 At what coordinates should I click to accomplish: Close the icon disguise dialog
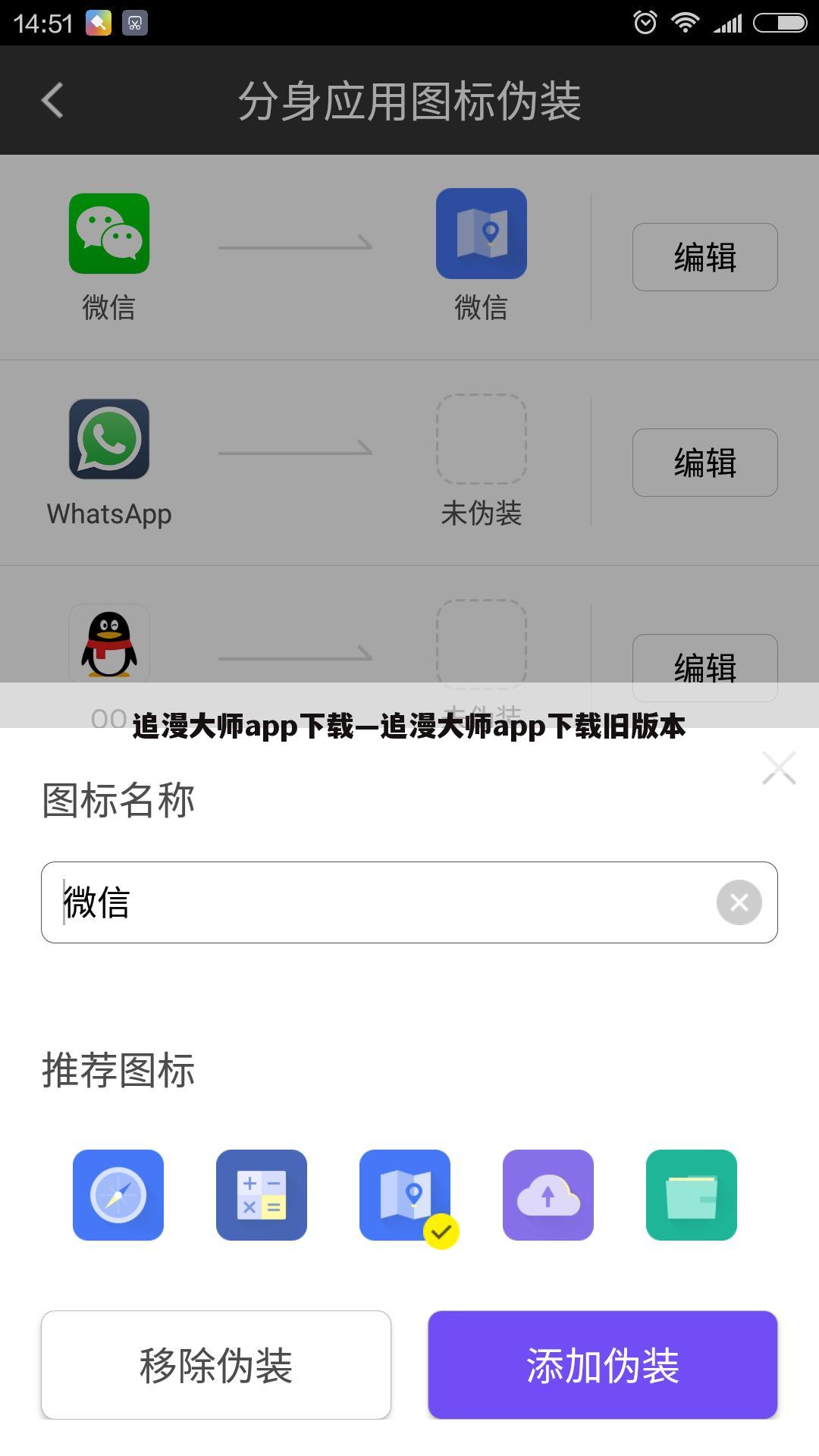coord(779,768)
